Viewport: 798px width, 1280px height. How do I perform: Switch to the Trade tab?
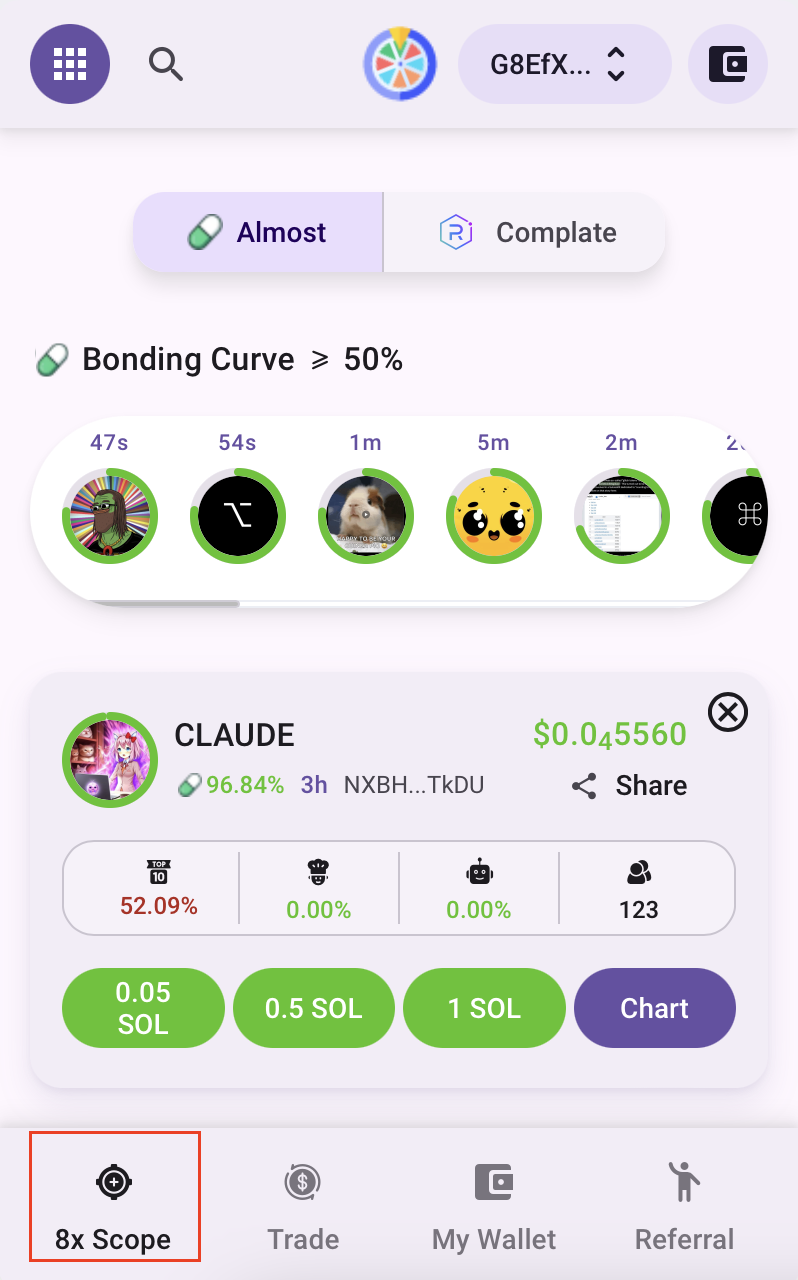(303, 1208)
